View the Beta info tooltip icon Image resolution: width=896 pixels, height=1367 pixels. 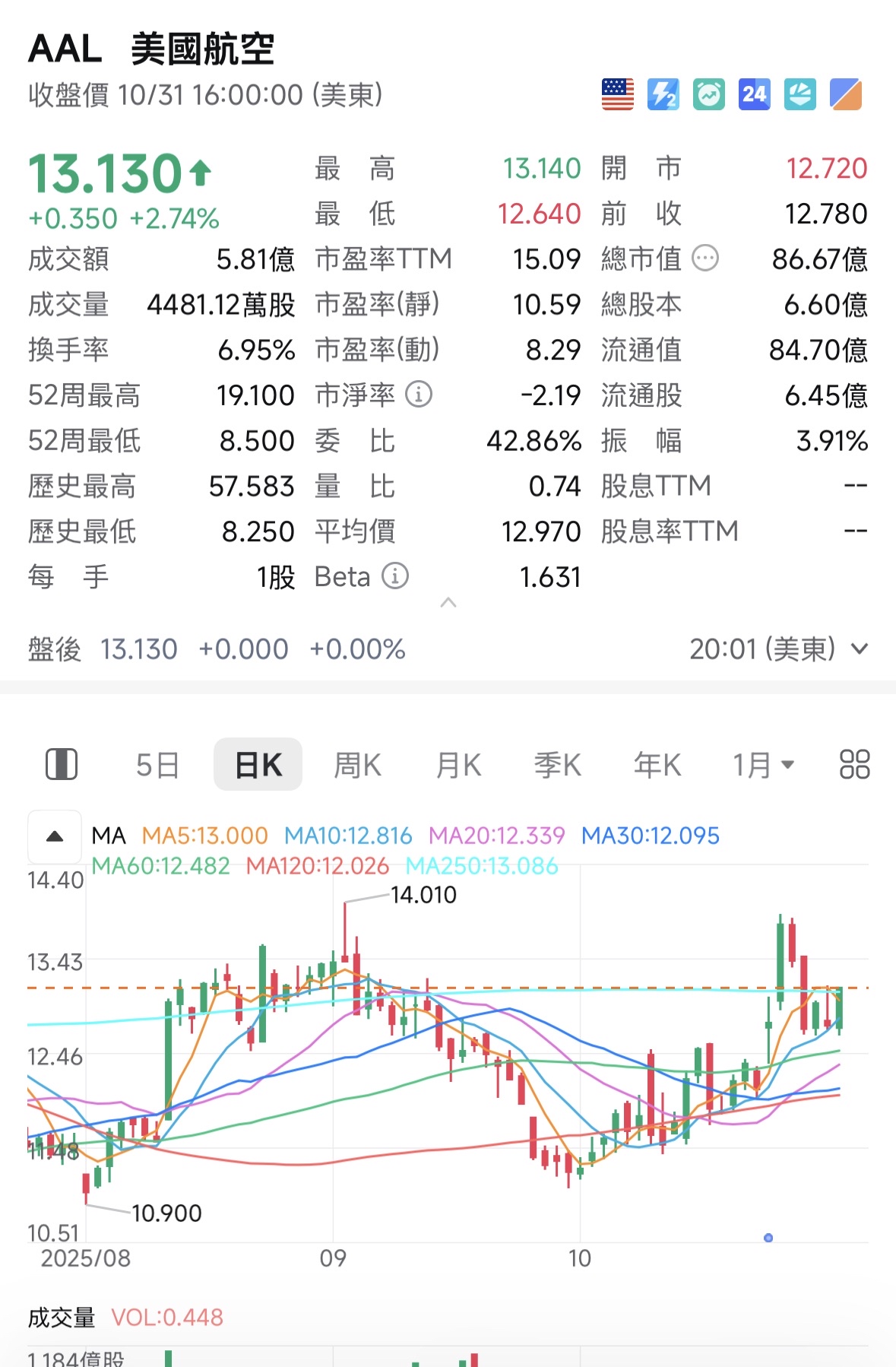395,576
